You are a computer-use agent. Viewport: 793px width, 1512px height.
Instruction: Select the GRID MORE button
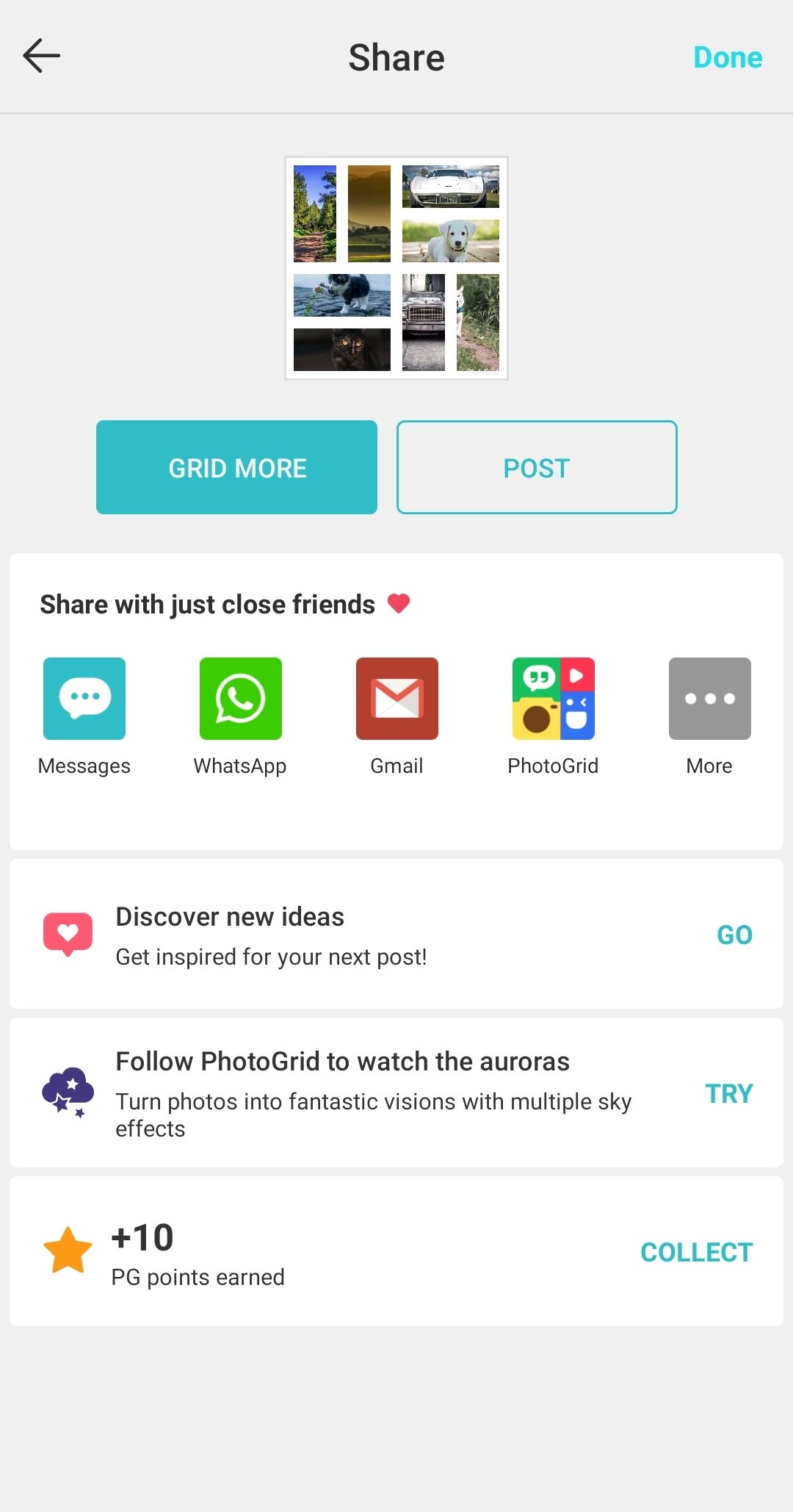click(236, 467)
